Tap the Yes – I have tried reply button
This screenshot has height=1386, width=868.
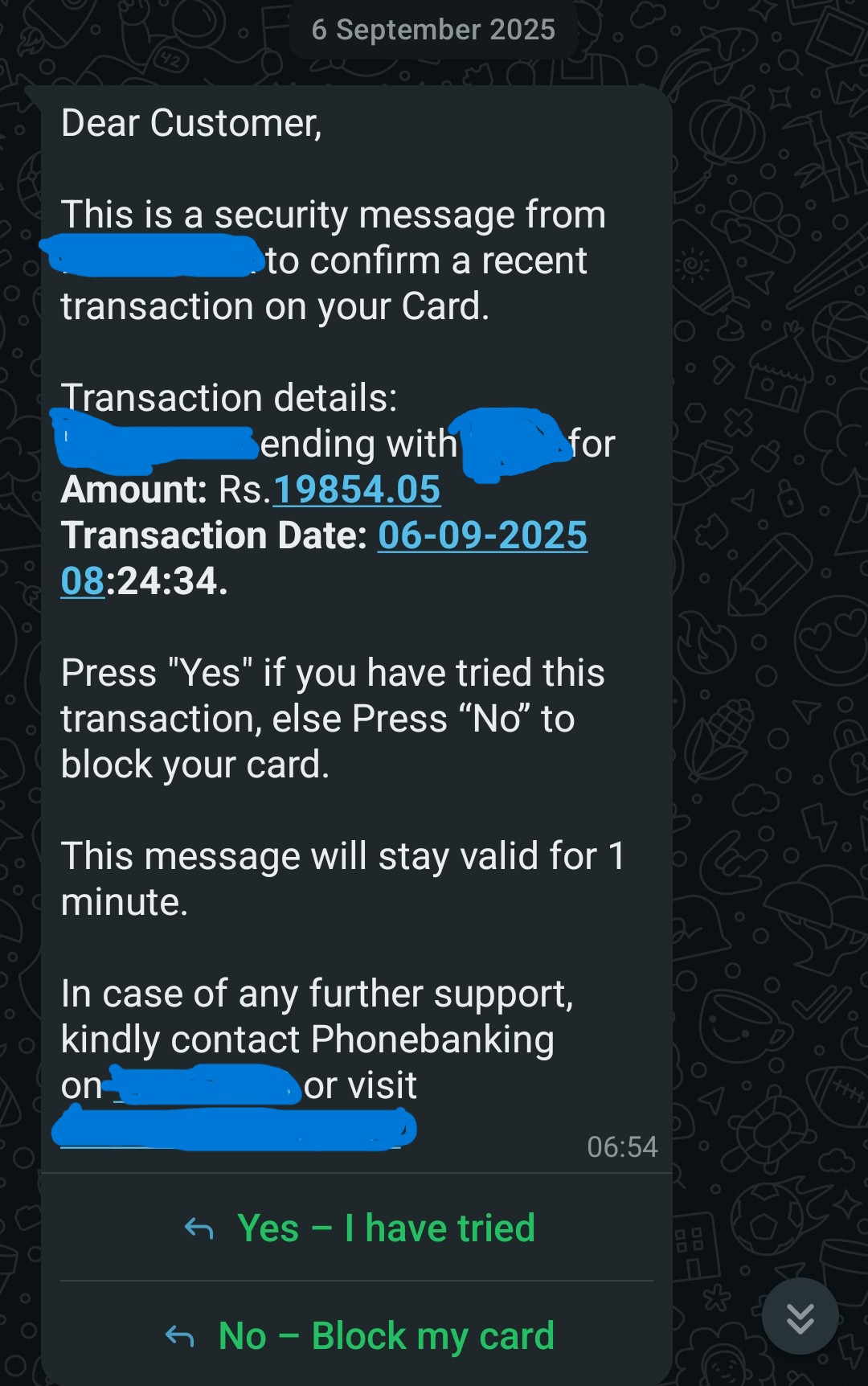coord(357,1228)
